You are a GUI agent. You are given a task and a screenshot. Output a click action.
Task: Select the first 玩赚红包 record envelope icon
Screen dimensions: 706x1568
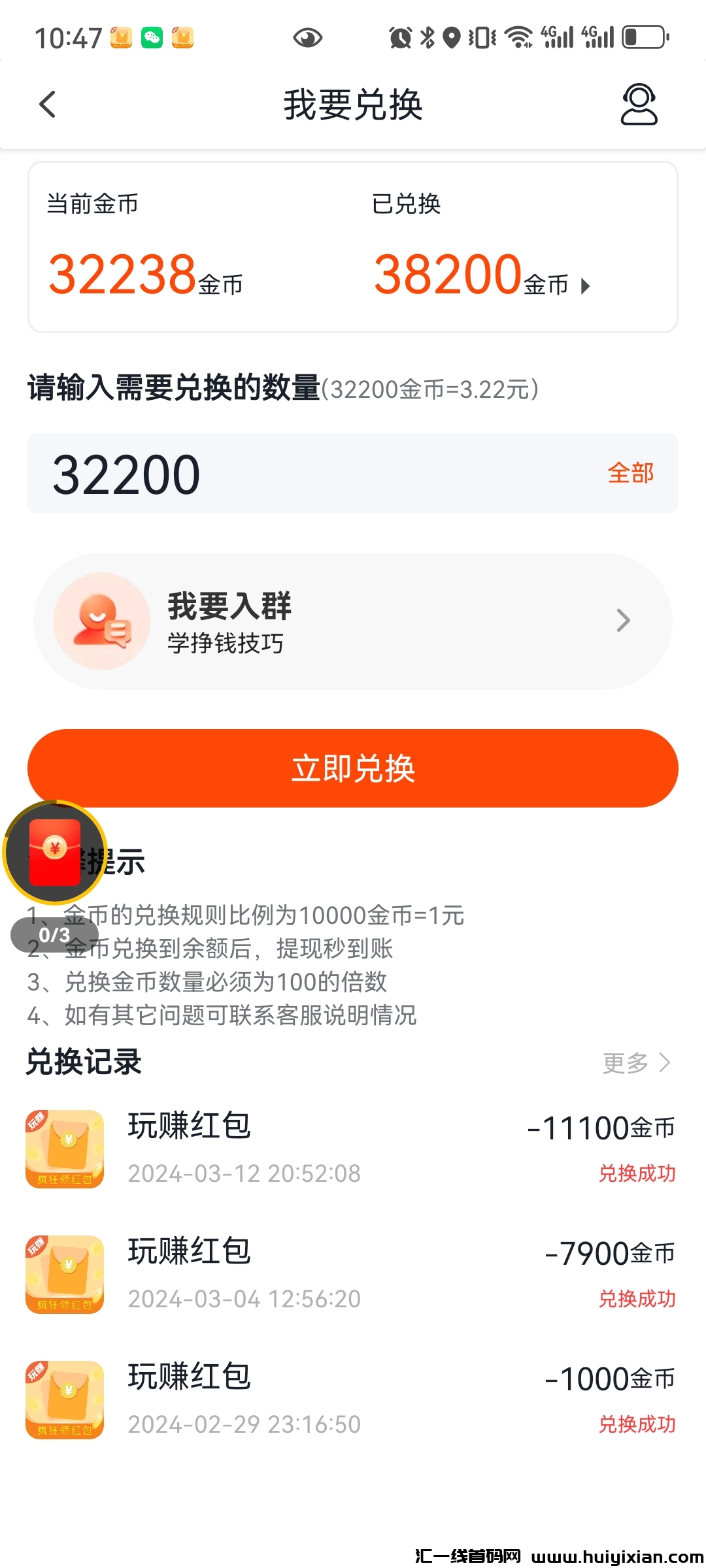pyautogui.click(x=63, y=1149)
